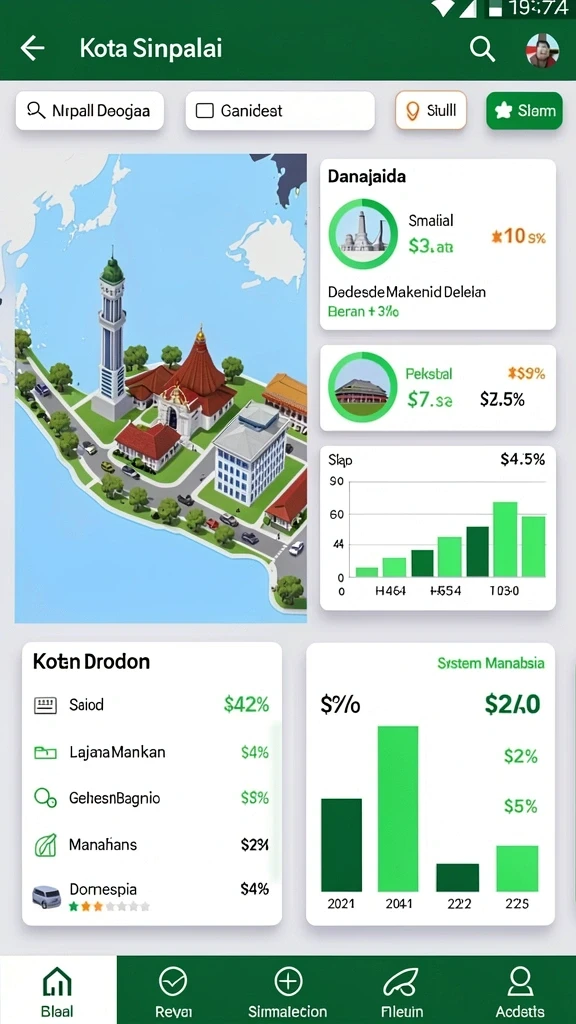This screenshot has height=1024, width=576.
Task: Open the GehesnBagnio row
Action: [x=152, y=798]
